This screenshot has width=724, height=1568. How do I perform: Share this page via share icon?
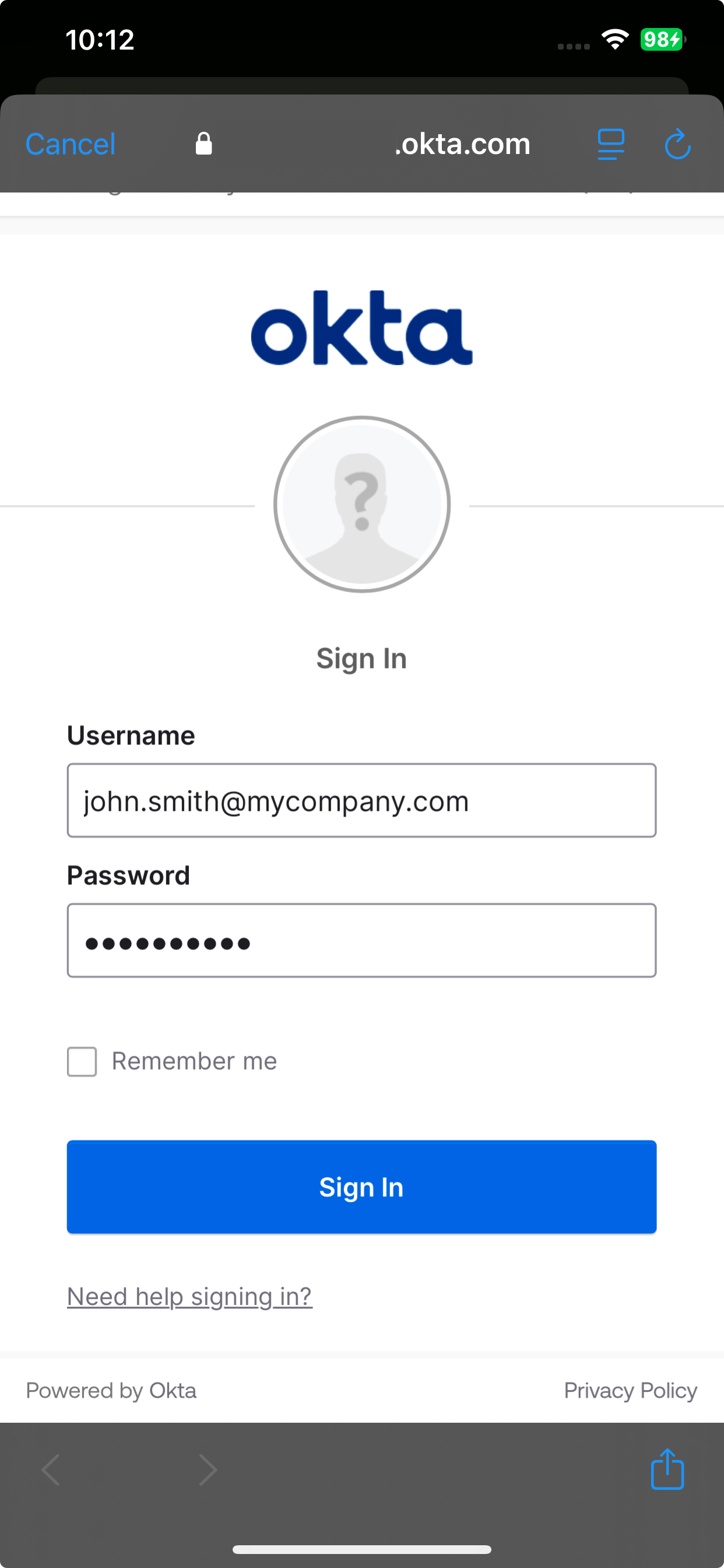(x=667, y=1469)
